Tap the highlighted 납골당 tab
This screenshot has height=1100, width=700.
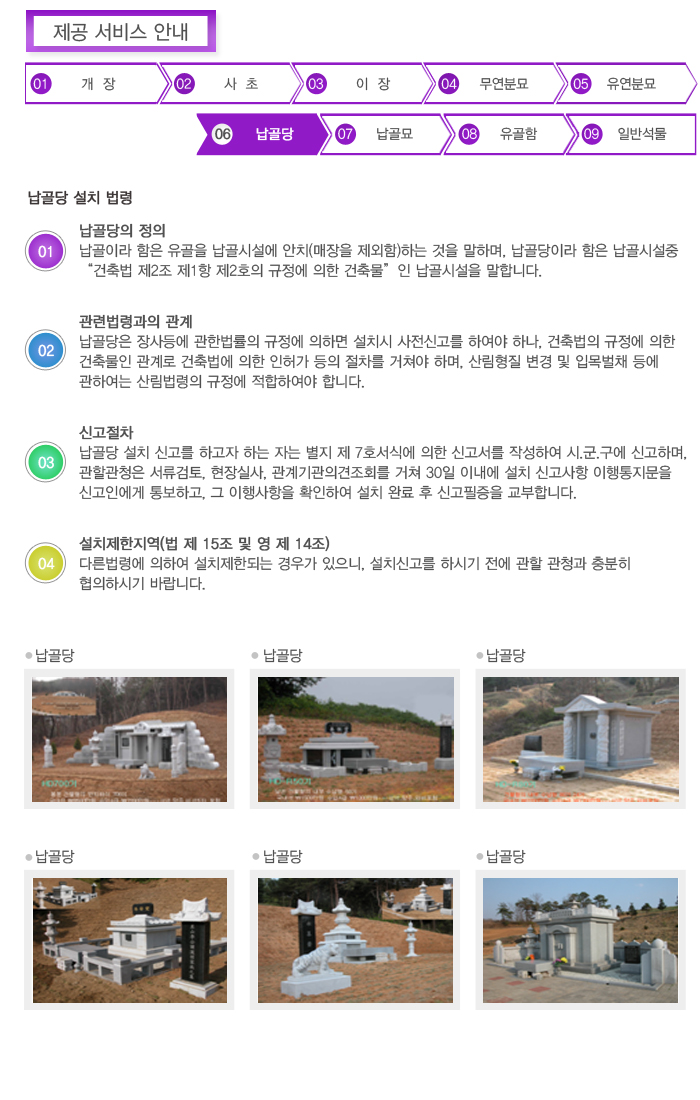[x=262, y=134]
